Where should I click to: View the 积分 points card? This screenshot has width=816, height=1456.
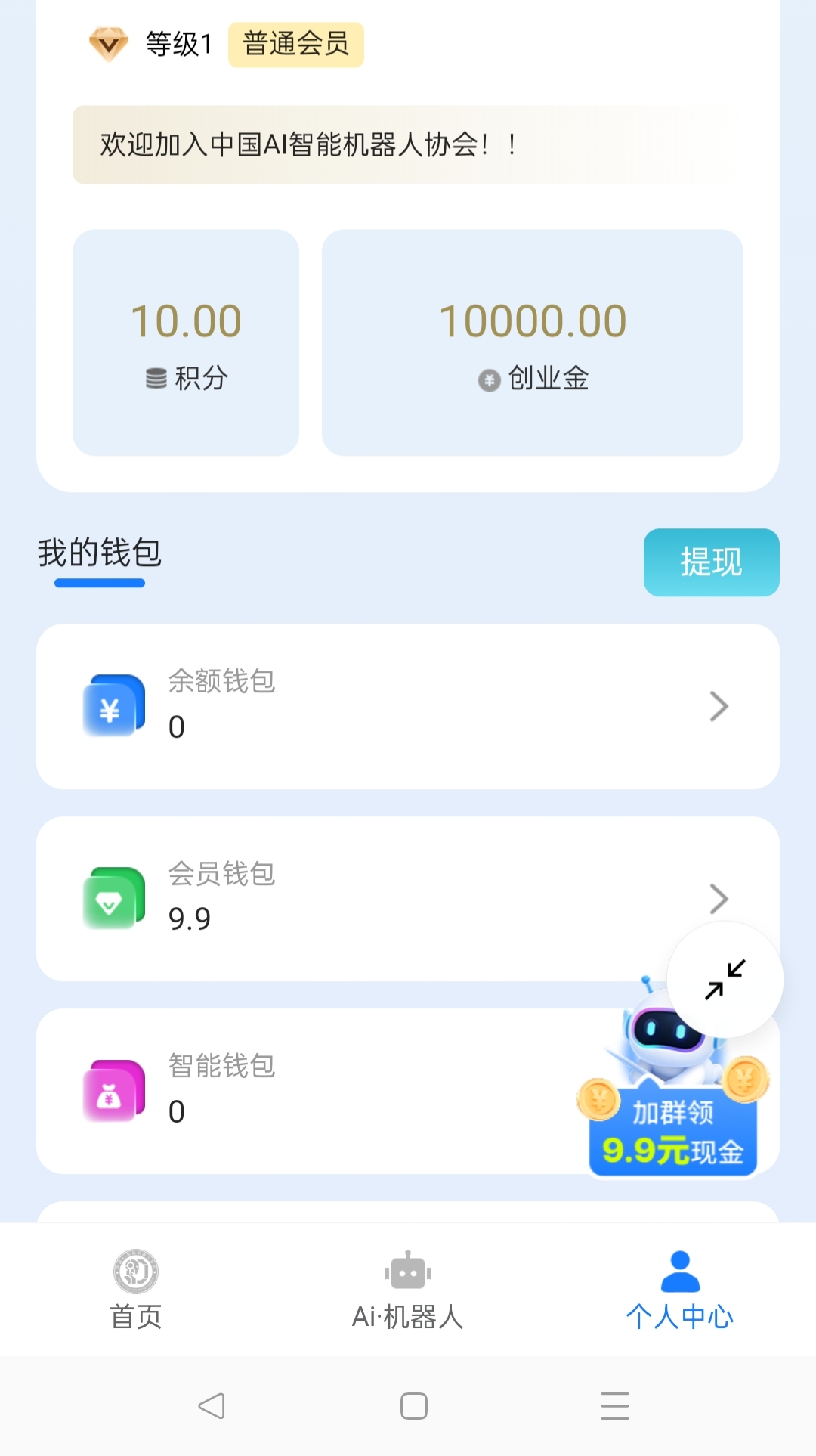tap(186, 342)
